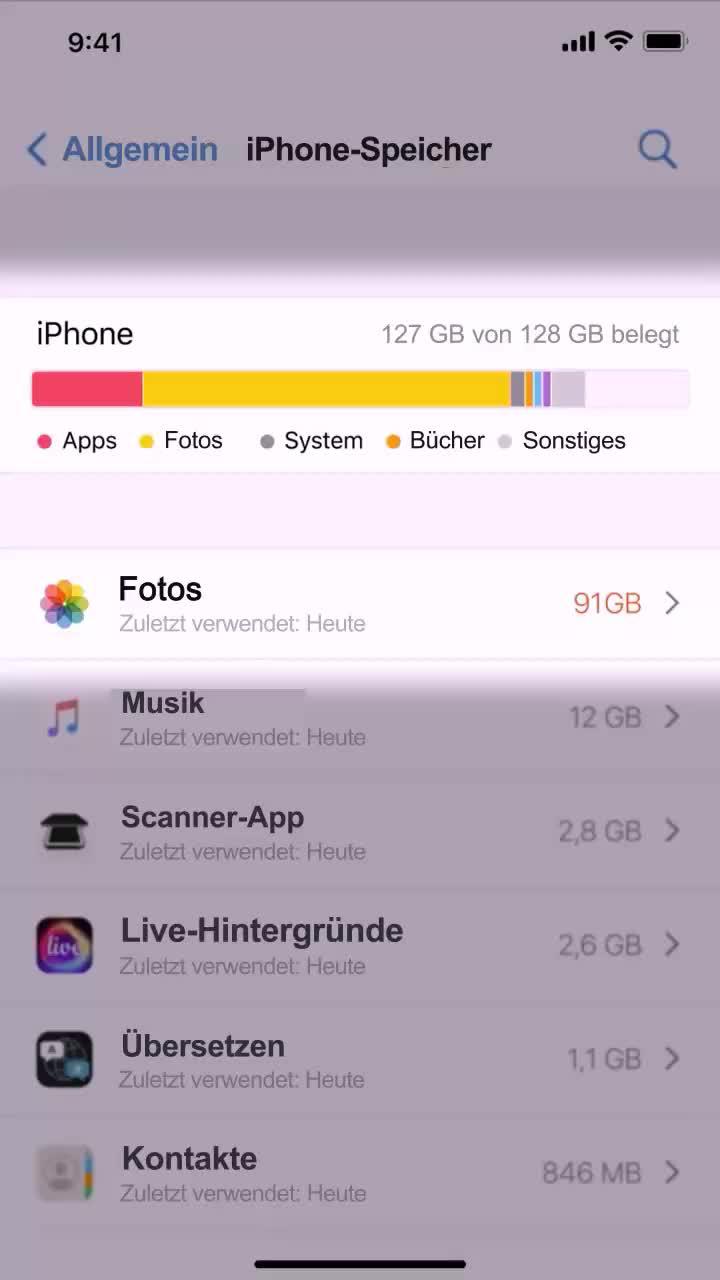This screenshot has height=1280, width=720.
Task: Click the Kontakte app icon
Action: click(x=63, y=1173)
